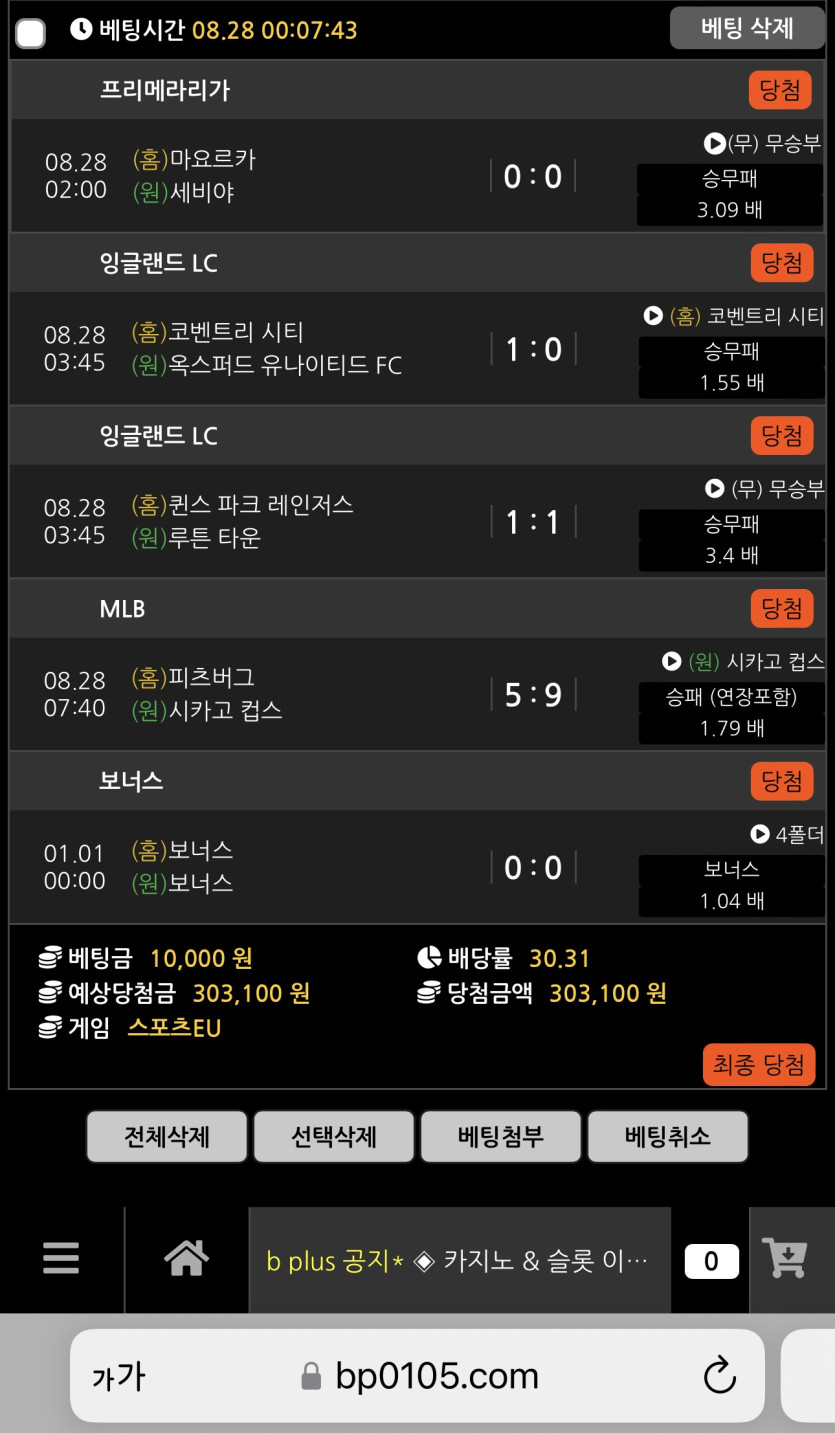Open the betting cart icon
835x1433 pixels.
click(x=785, y=1259)
